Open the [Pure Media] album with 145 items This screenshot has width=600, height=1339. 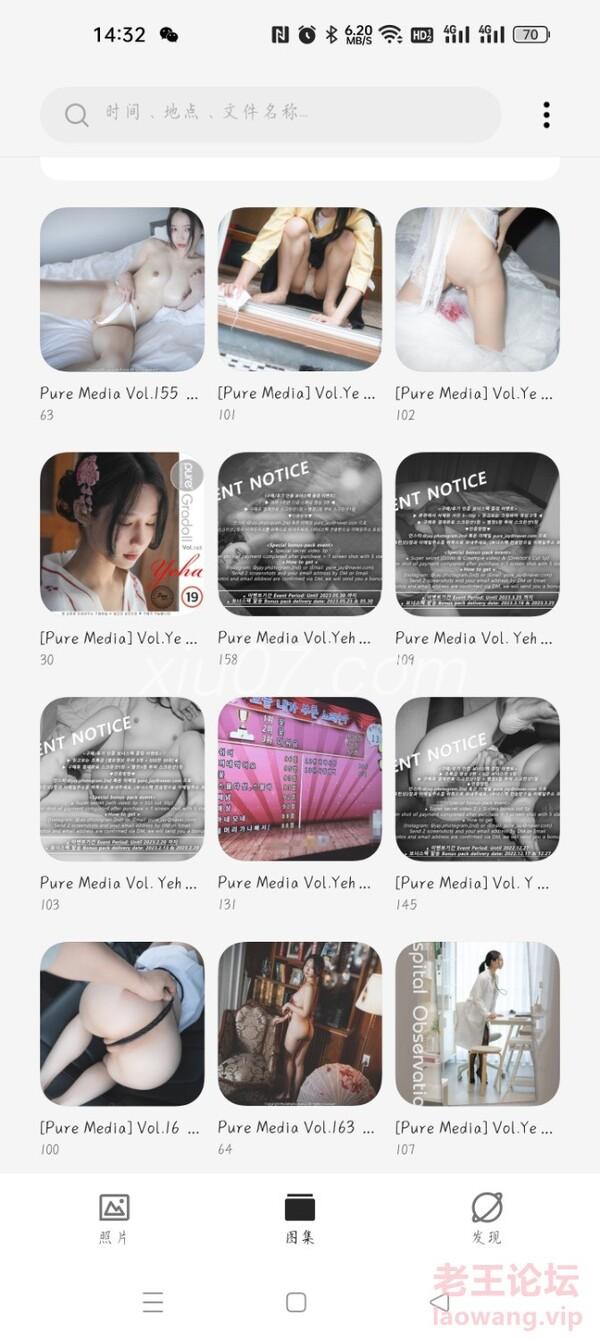point(477,779)
